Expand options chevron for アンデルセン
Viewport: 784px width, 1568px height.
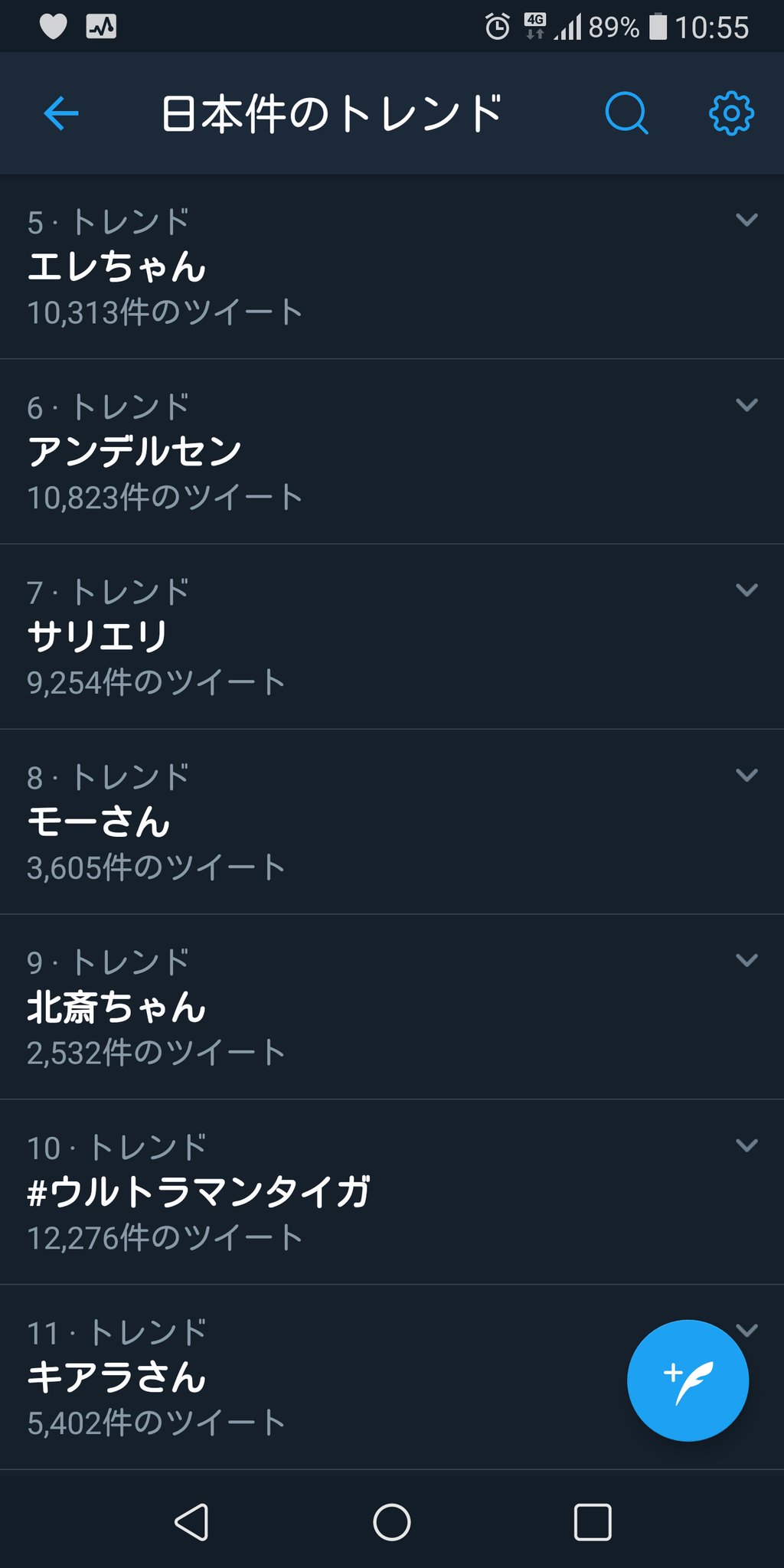746,405
